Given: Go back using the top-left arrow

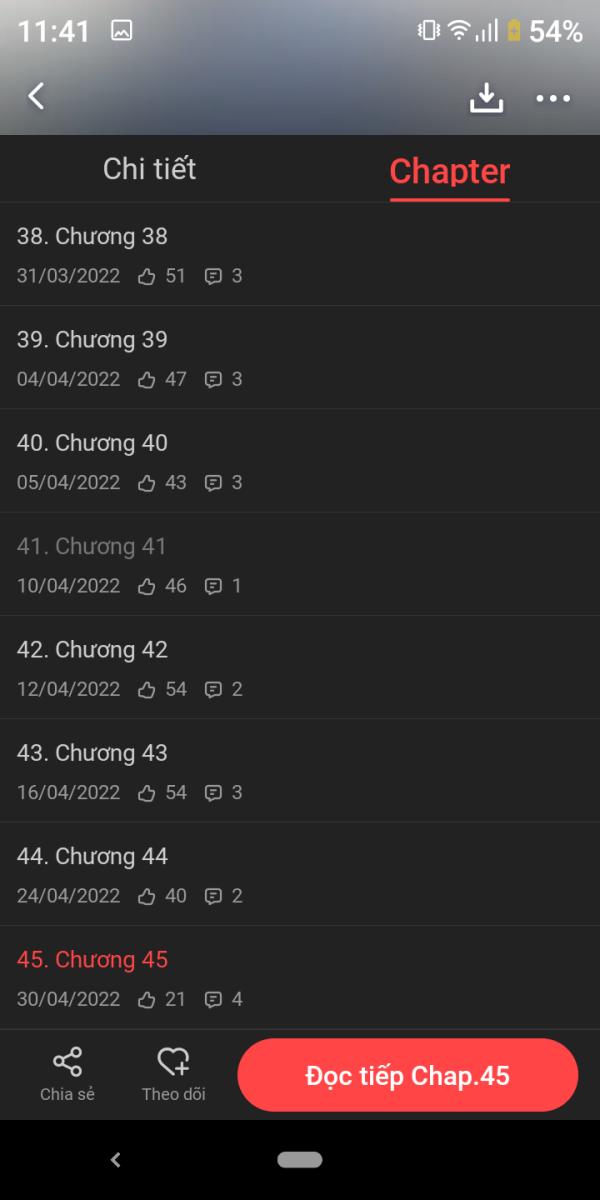Looking at the screenshot, I should pyautogui.click(x=36, y=96).
